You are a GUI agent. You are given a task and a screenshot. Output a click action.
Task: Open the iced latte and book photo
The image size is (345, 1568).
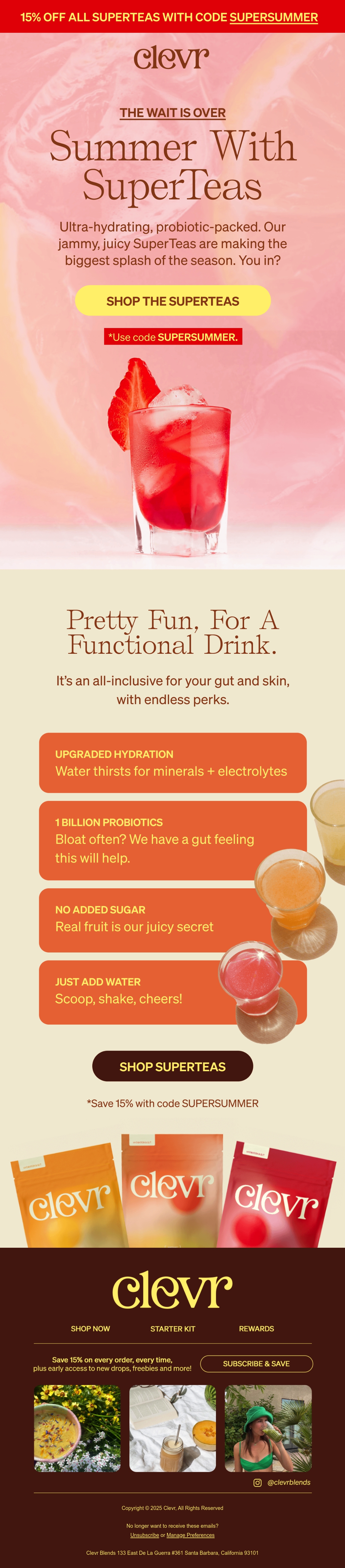(173, 1428)
